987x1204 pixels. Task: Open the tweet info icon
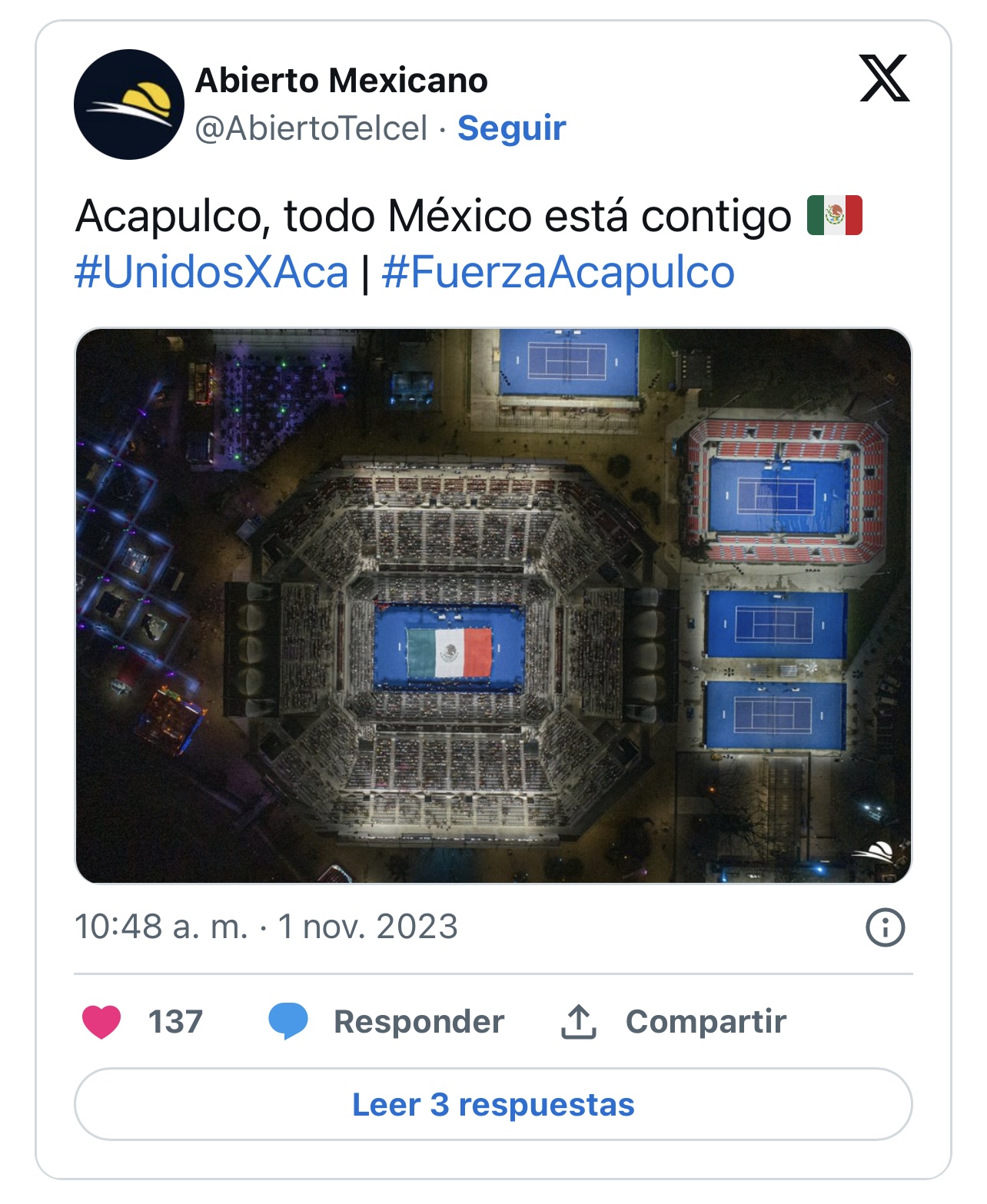885,927
